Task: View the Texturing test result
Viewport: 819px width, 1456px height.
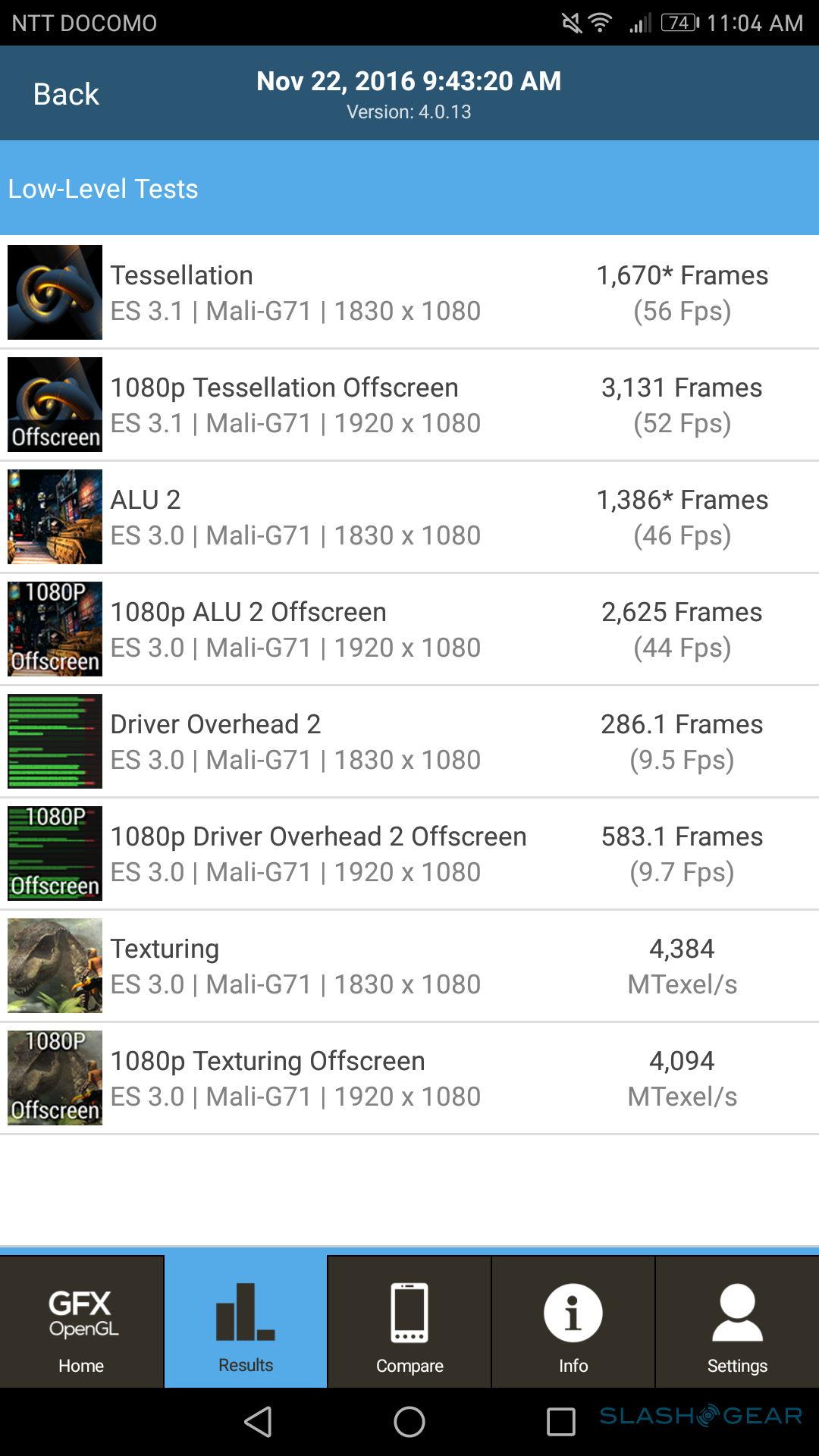Action: [409, 965]
